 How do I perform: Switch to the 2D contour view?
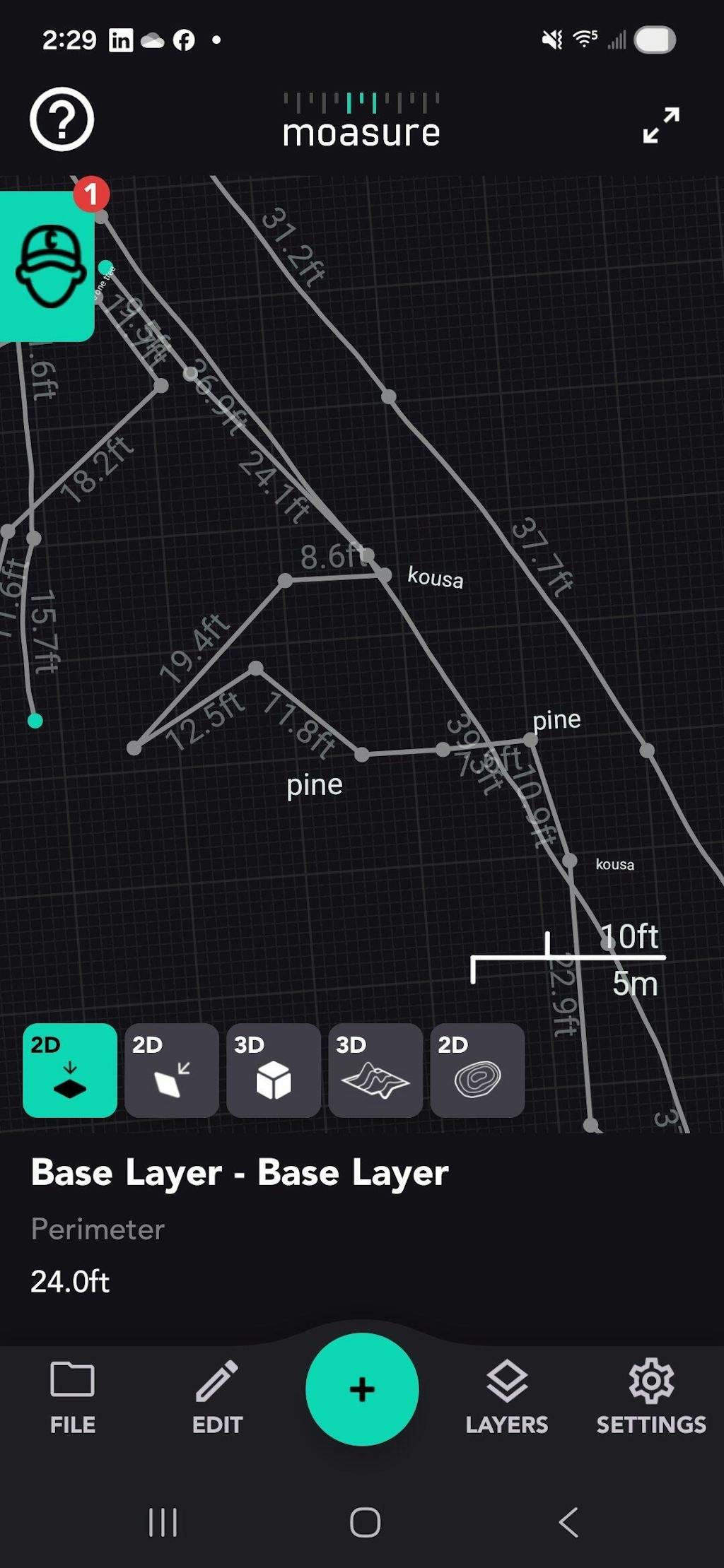click(x=477, y=1070)
